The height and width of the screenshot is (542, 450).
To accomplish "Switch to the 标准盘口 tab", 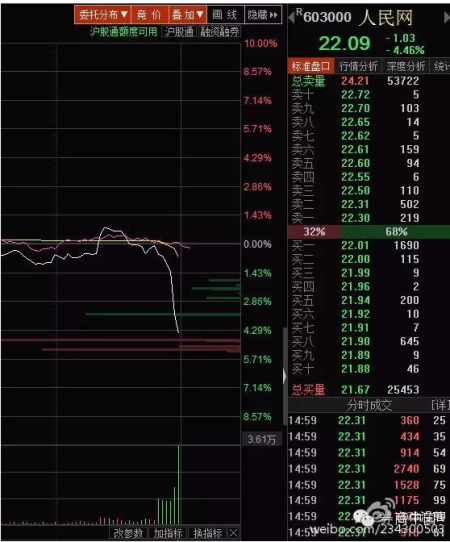I will coord(311,66).
